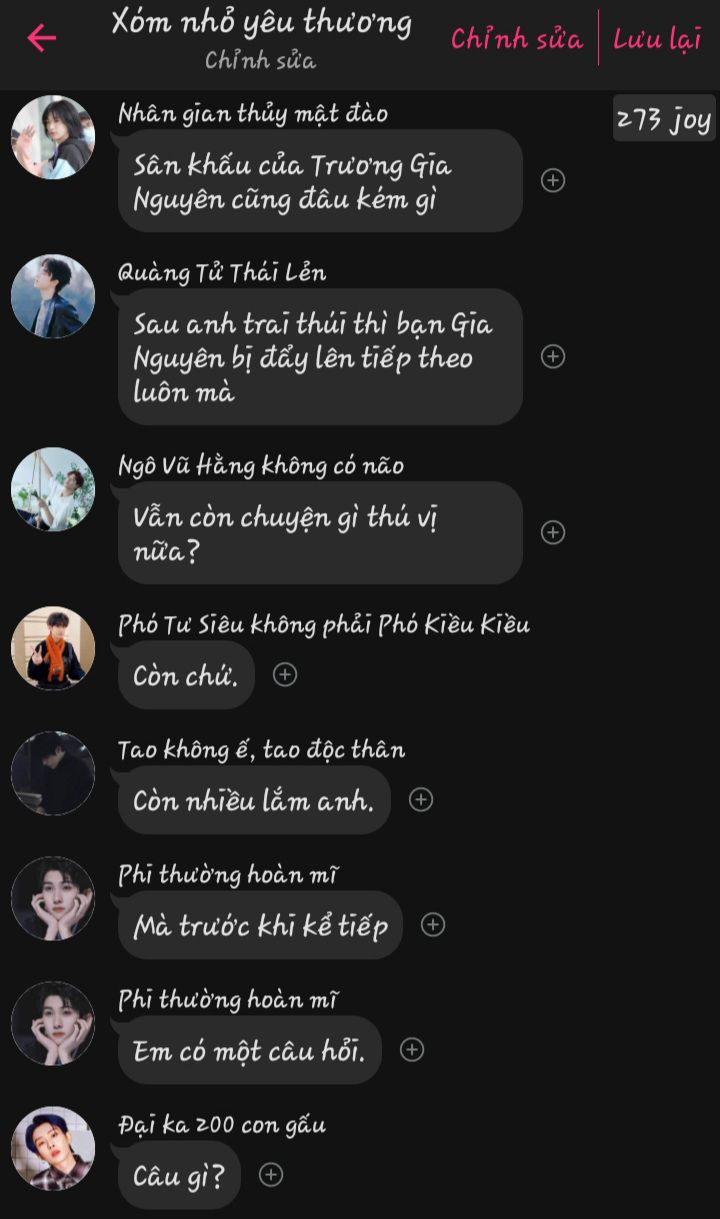Open the 273 joy badge
Image resolution: width=720 pixels, height=1219 pixels.
(664, 119)
